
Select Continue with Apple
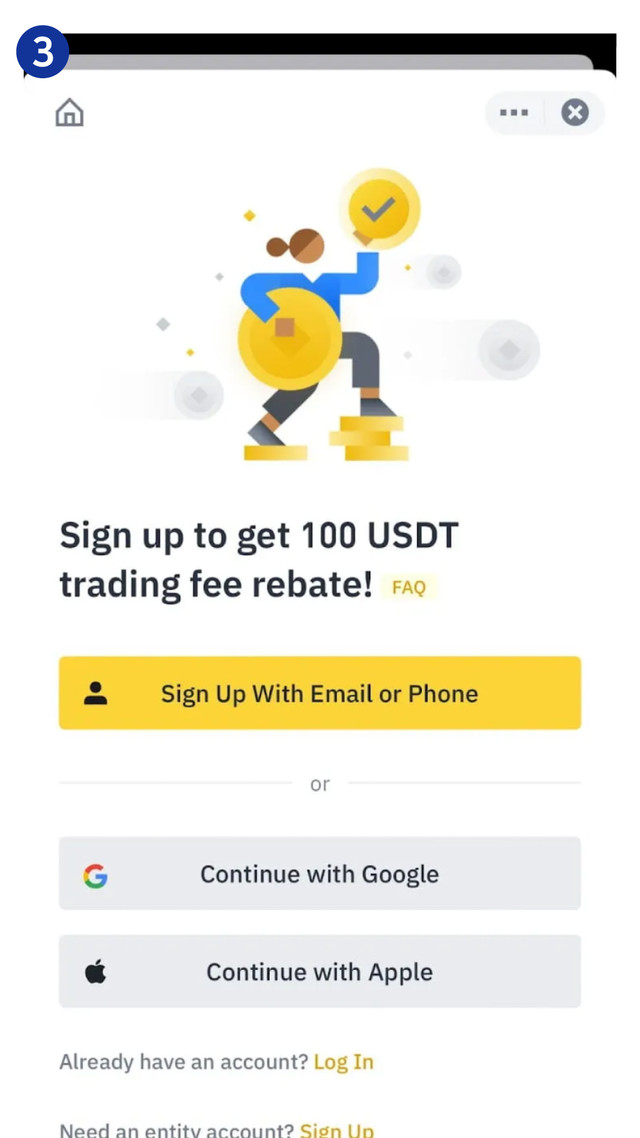pyautogui.click(x=320, y=972)
